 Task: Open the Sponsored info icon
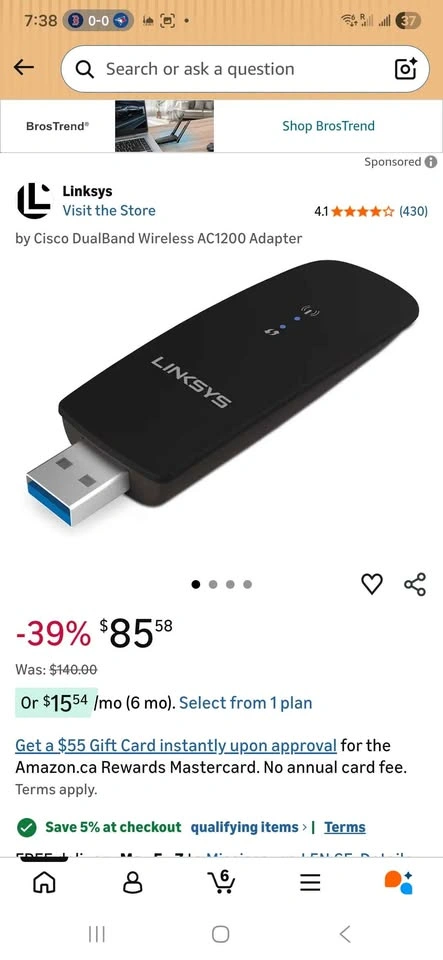pyautogui.click(x=431, y=162)
